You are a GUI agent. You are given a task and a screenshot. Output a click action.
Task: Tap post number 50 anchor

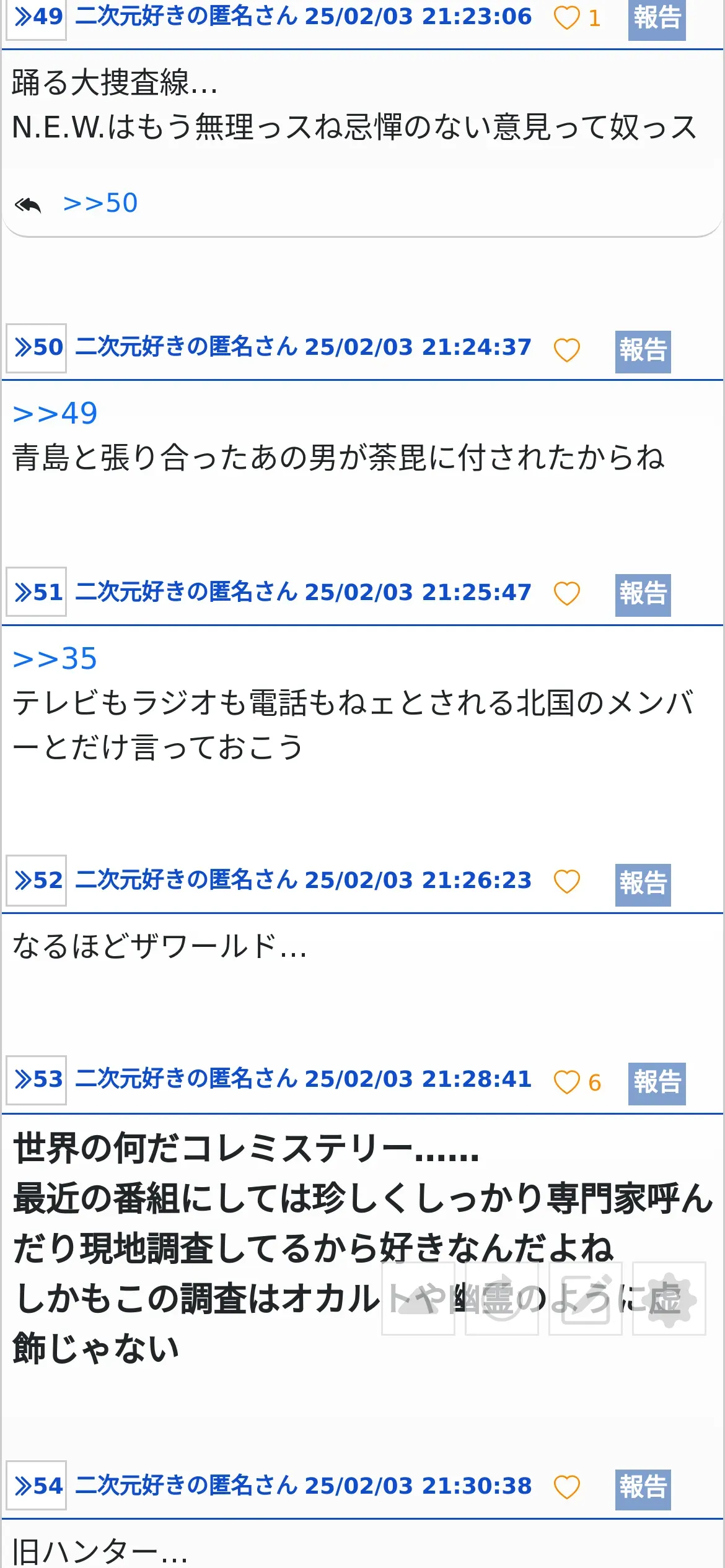[x=37, y=347]
